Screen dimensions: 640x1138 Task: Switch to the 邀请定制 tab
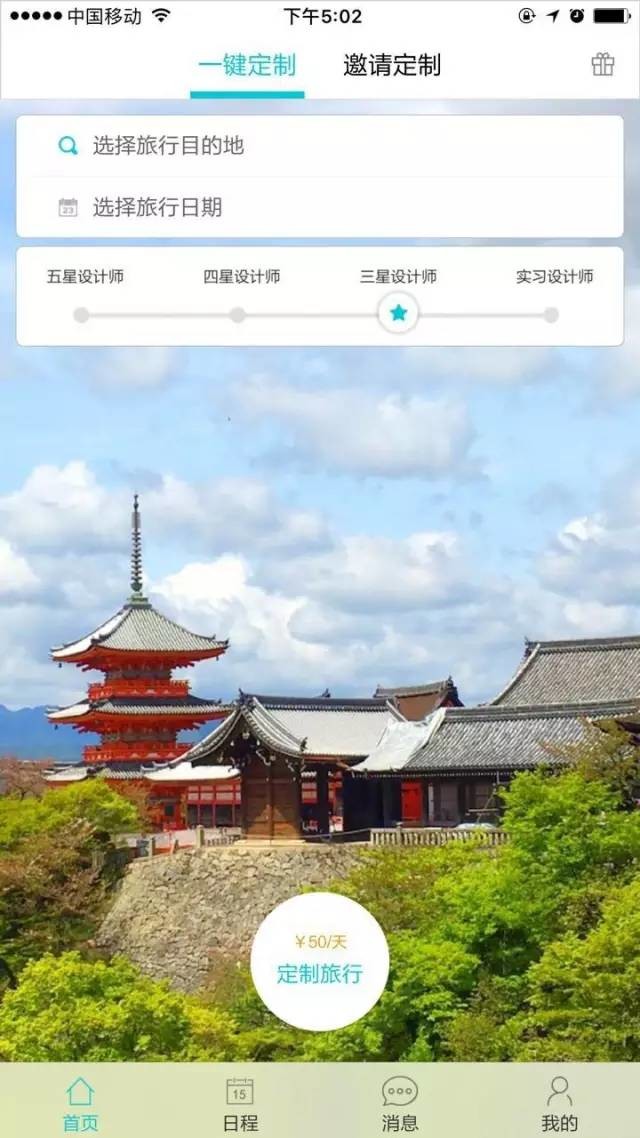pyautogui.click(x=391, y=66)
